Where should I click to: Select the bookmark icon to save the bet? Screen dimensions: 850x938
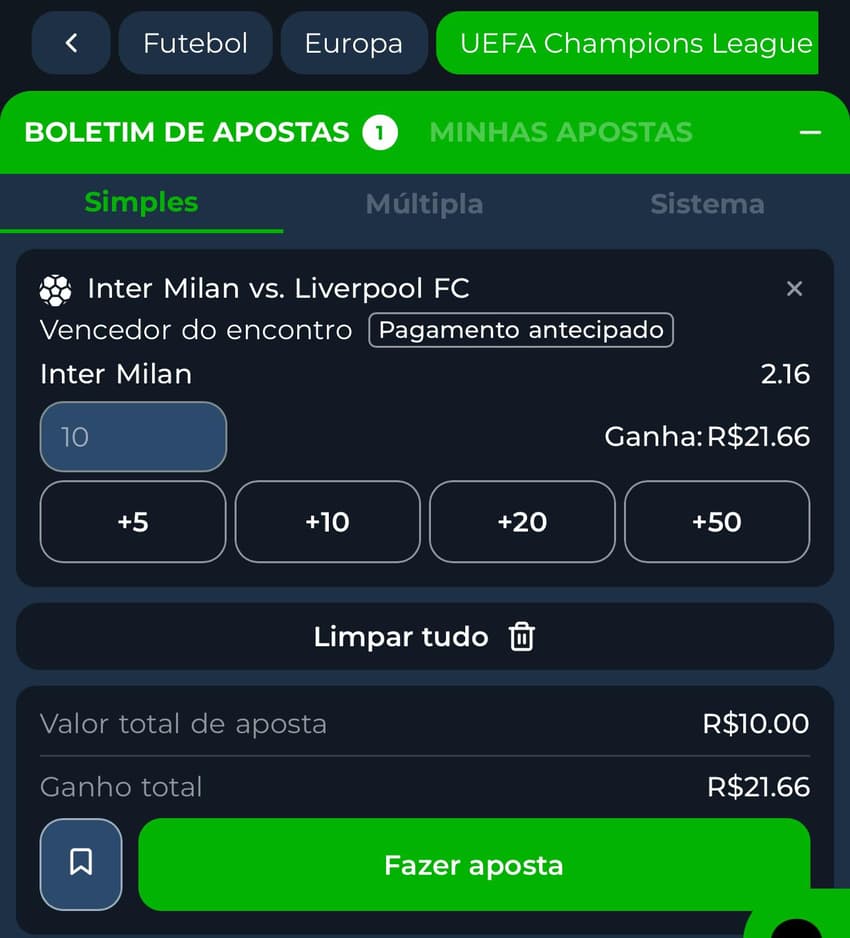coord(80,864)
